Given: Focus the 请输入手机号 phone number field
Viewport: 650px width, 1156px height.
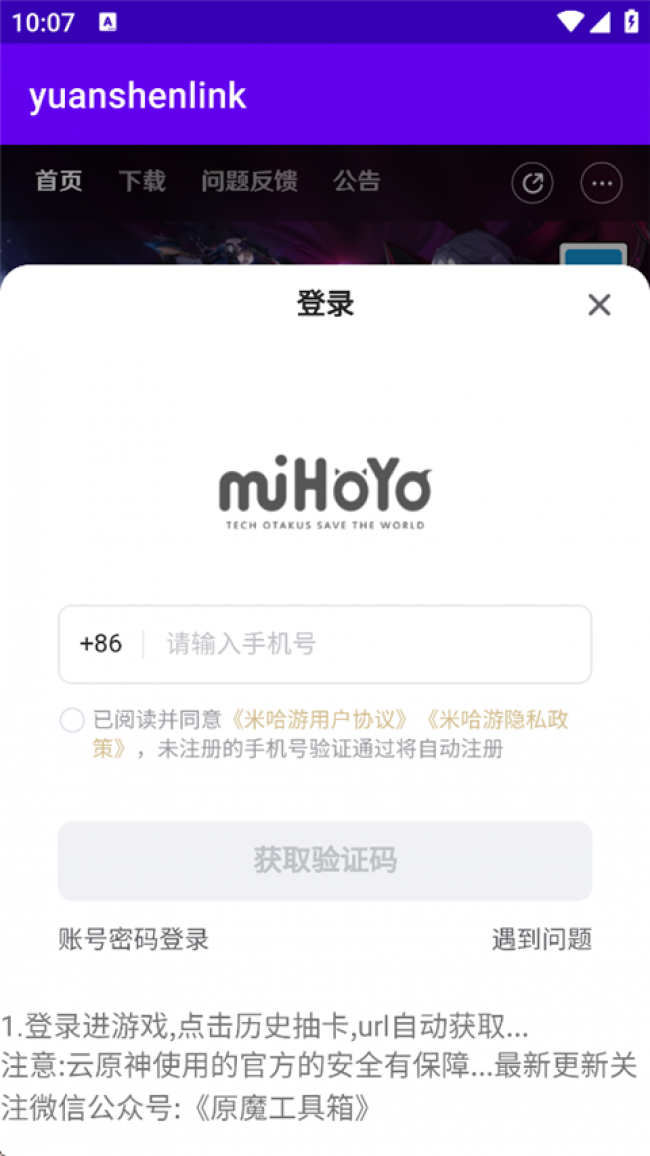Looking at the screenshot, I should (x=370, y=644).
